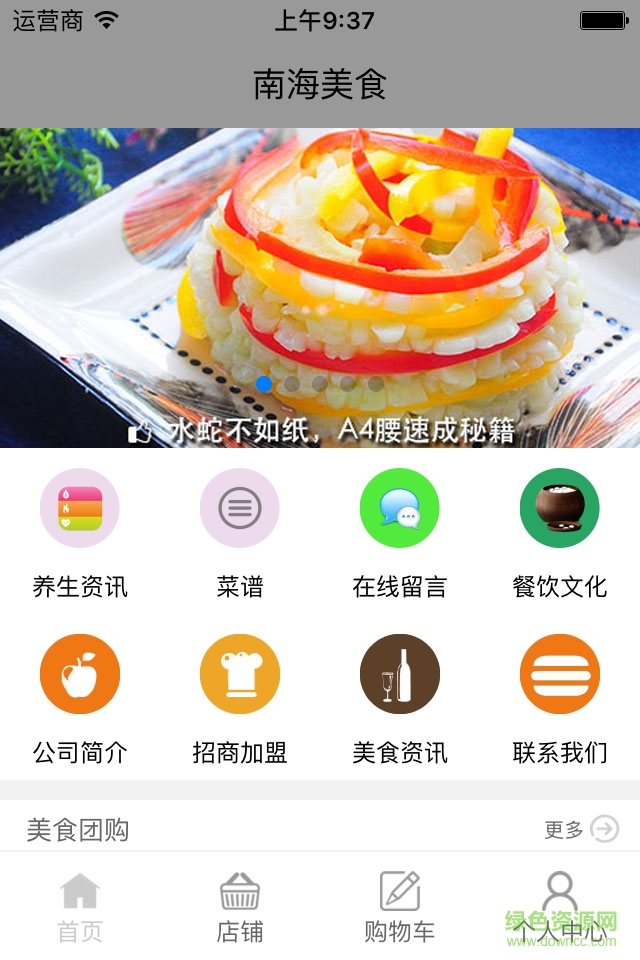The image size is (640, 960).
Task: Switch to the 首页 tab
Action: (x=80, y=907)
